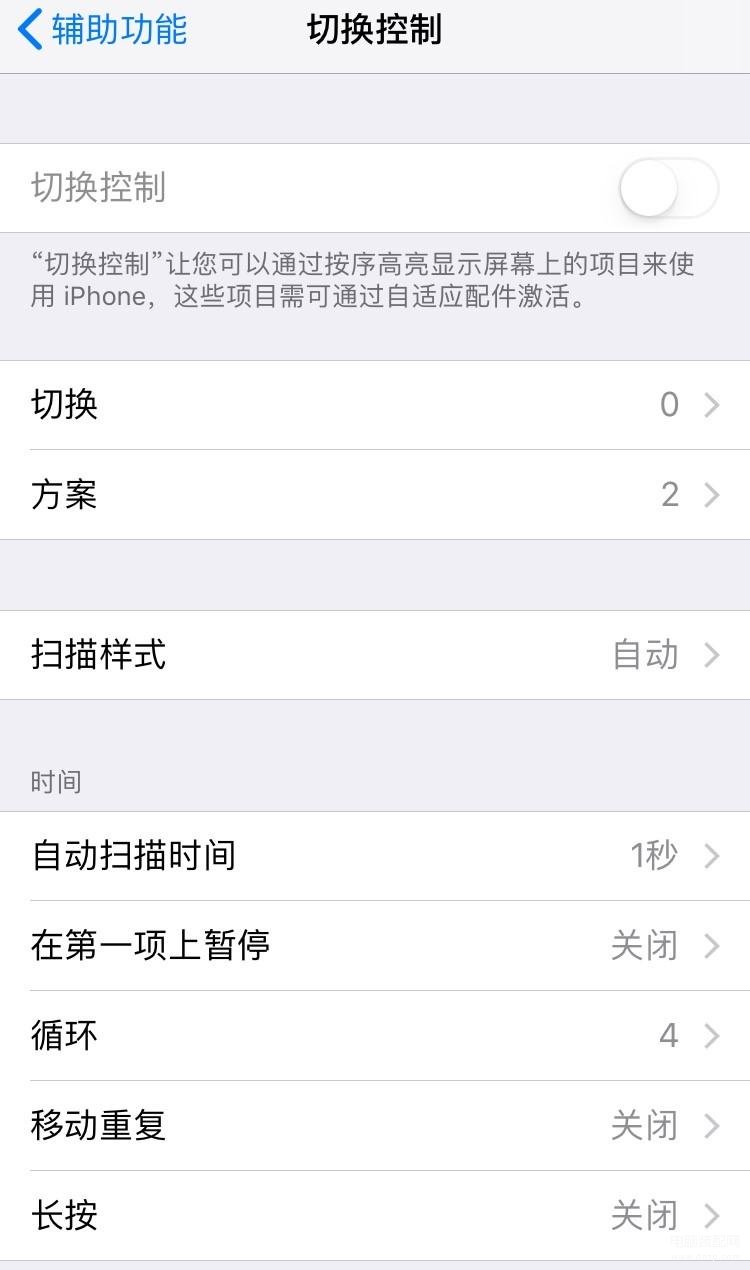Toggle the 切换控制 switch on
The width and height of the screenshot is (750, 1270).
[x=668, y=188]
